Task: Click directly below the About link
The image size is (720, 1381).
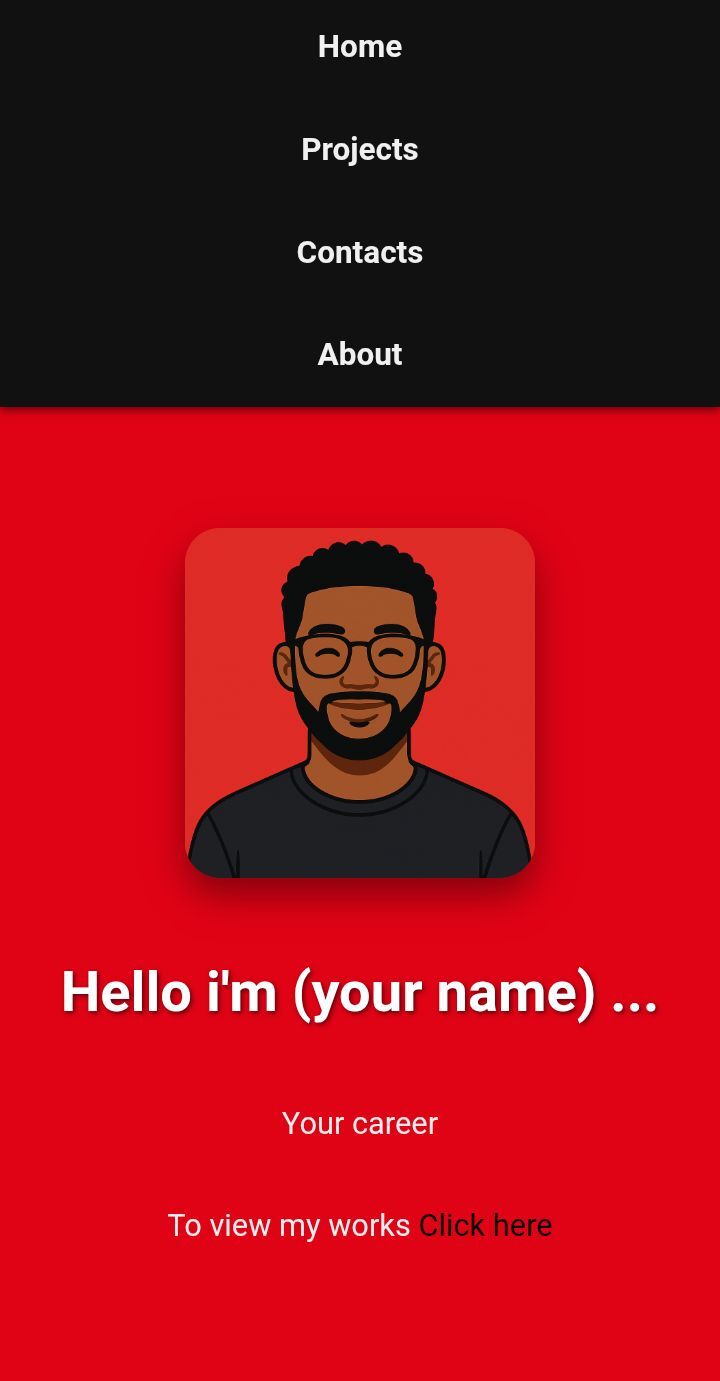Action: (x=359, y=390)
